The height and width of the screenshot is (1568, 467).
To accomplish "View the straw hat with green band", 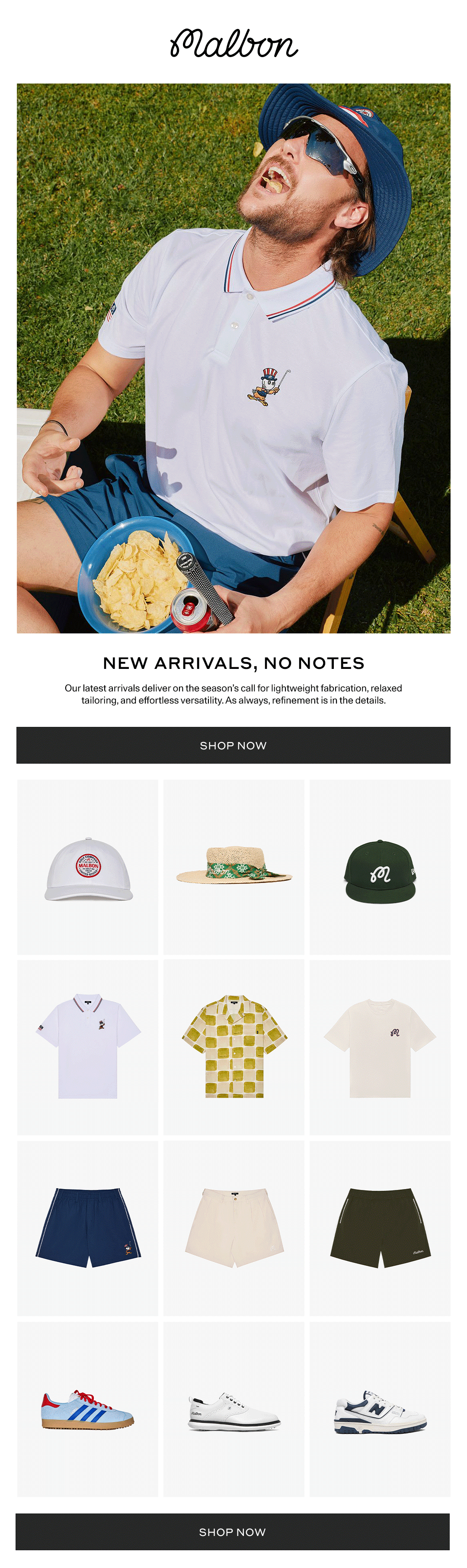I will 233,867.
